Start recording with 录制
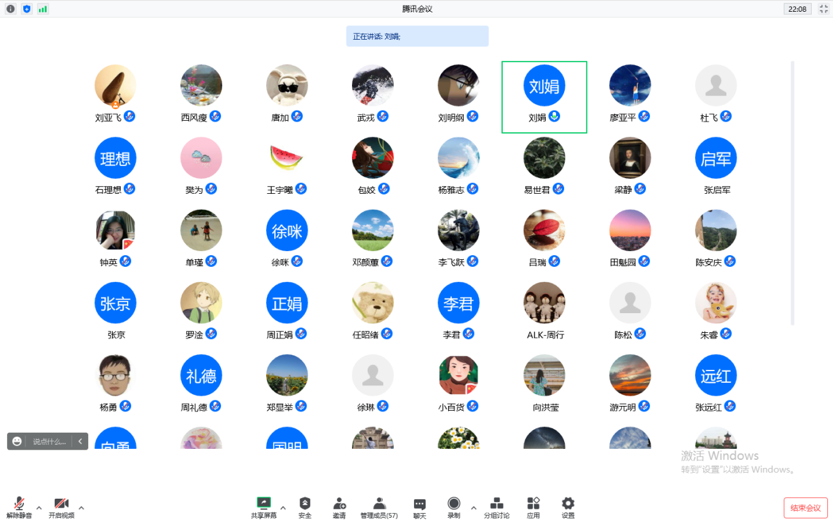This screenshot has width=833, height=520. click(454, 507)
